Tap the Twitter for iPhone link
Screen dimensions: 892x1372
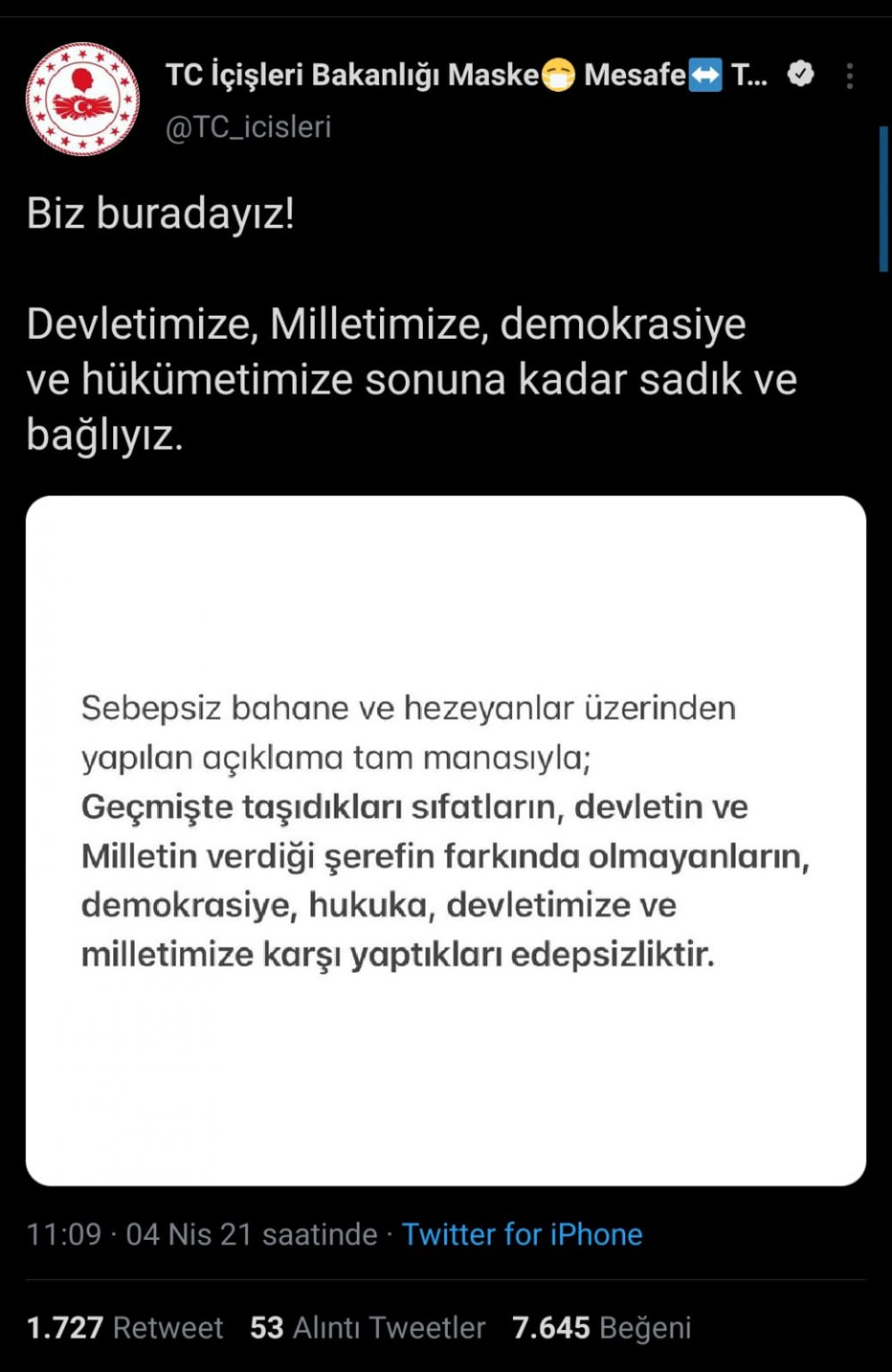[x=522, y=1235]
